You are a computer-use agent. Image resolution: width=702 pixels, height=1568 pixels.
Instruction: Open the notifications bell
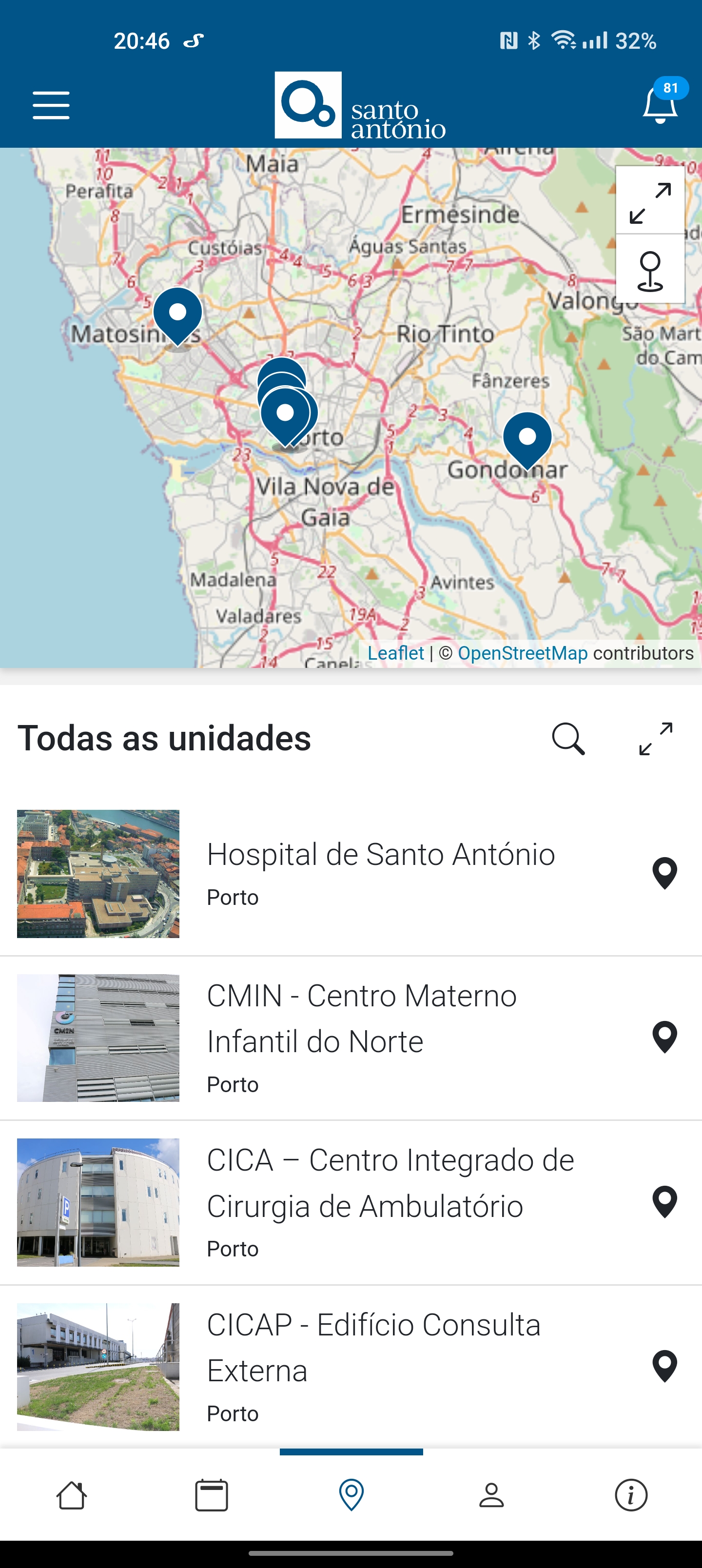pos(660,105)
